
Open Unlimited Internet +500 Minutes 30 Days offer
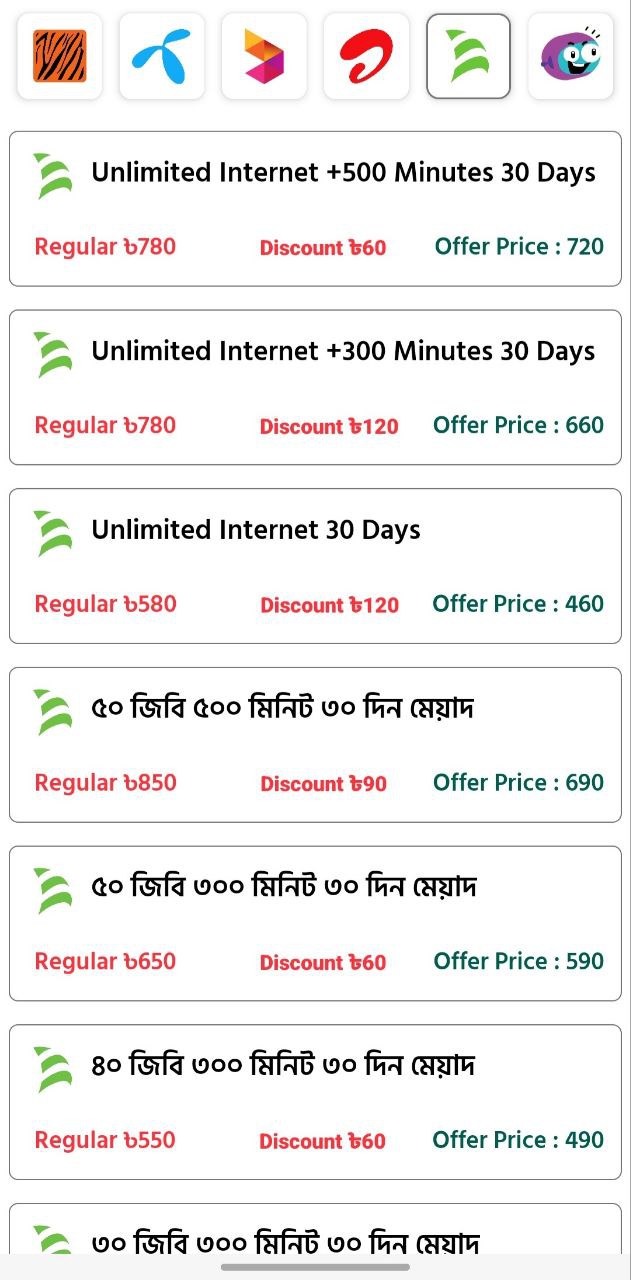[315, 209]
